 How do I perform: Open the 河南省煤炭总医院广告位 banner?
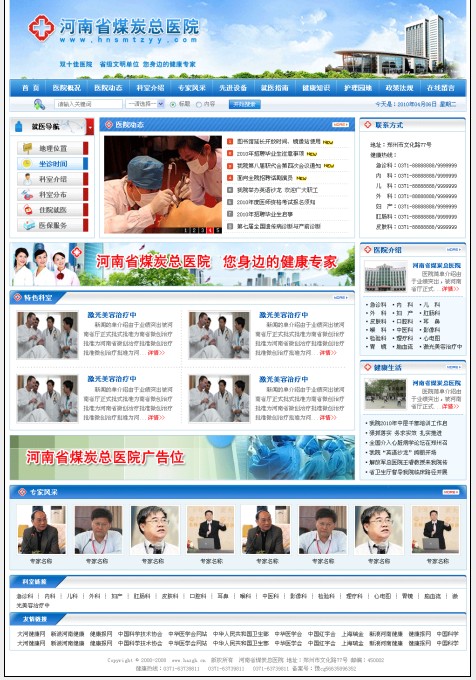click(x=182, y=458)
